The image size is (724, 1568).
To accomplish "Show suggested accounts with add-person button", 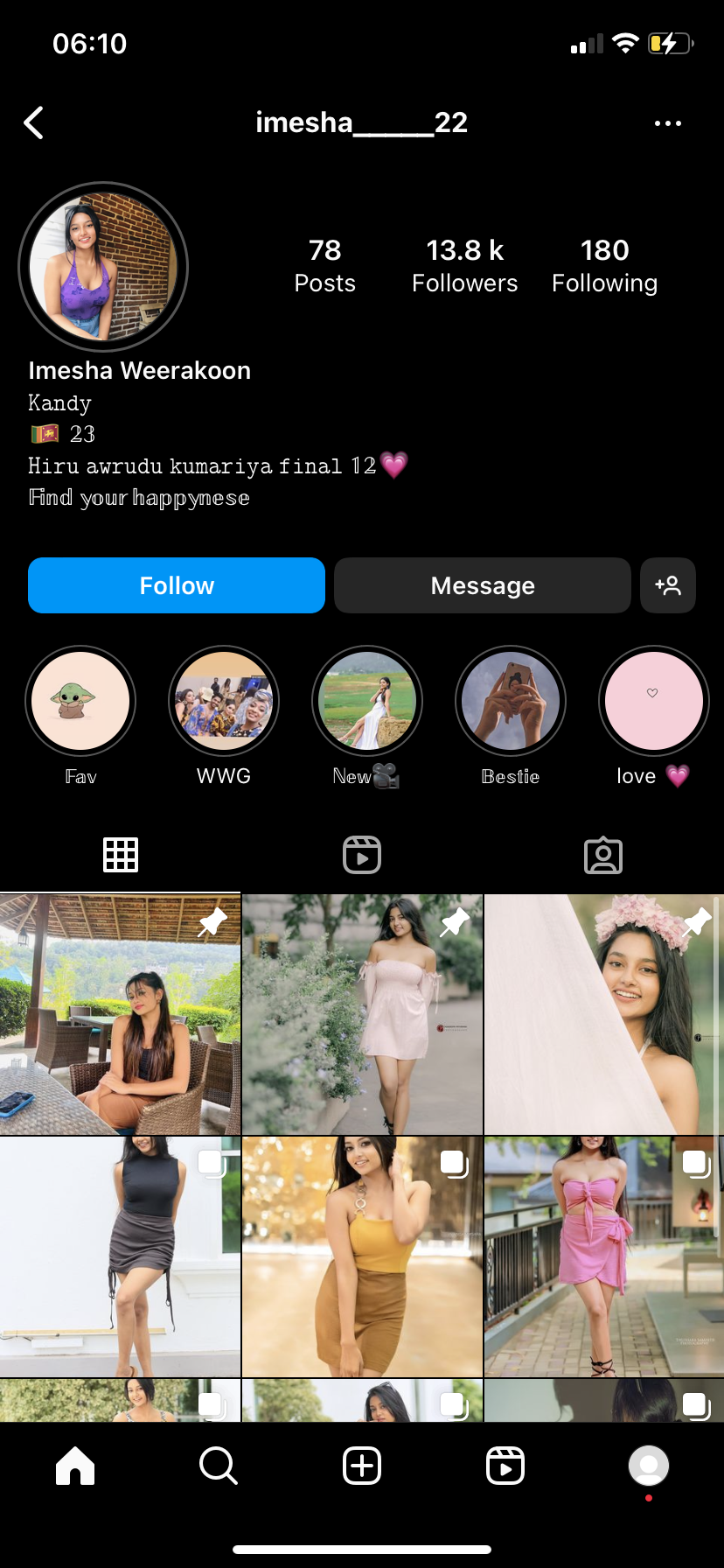I will (x=668, y=585).
